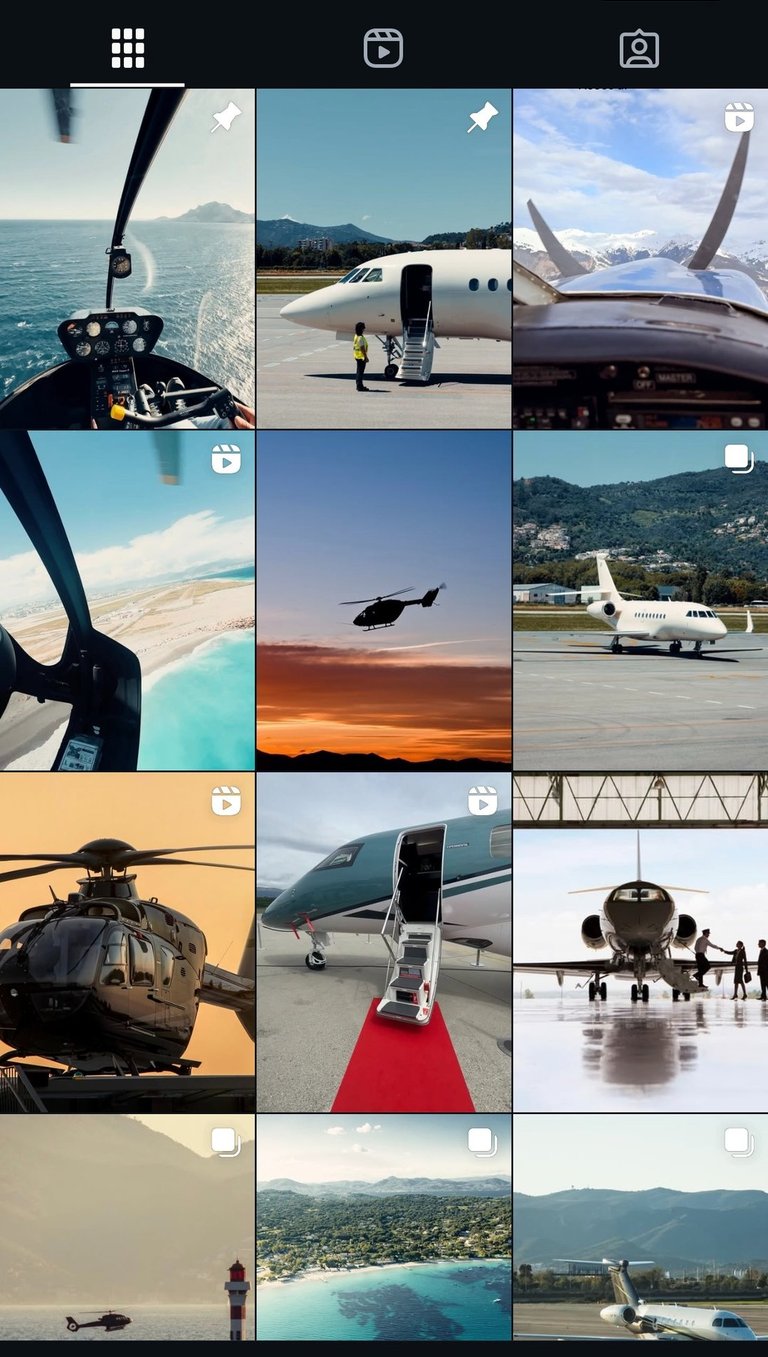Play the propeller and snowy mountains reel

(641, 259)
